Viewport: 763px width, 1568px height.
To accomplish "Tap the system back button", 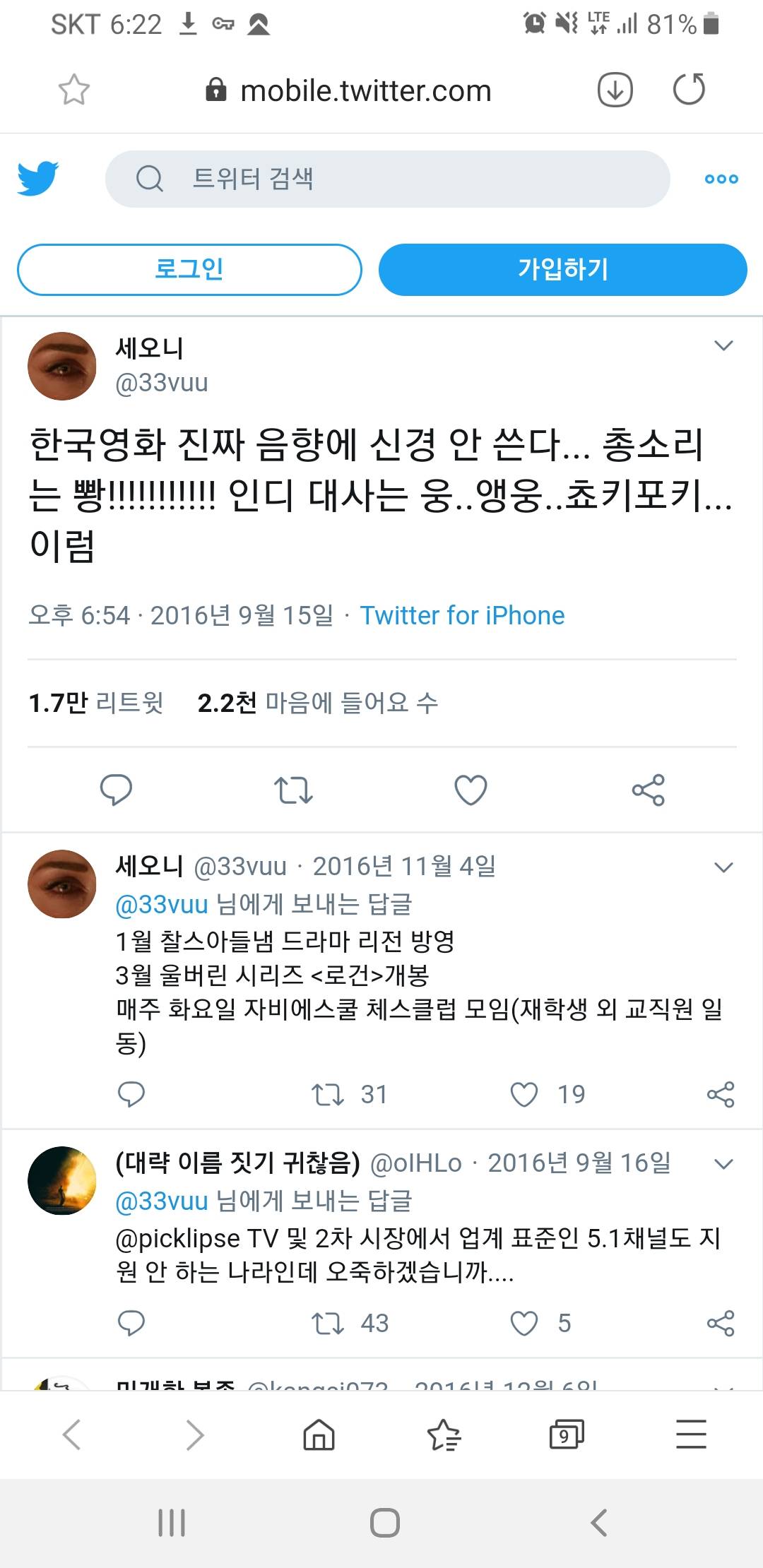I will [599, 1522].
